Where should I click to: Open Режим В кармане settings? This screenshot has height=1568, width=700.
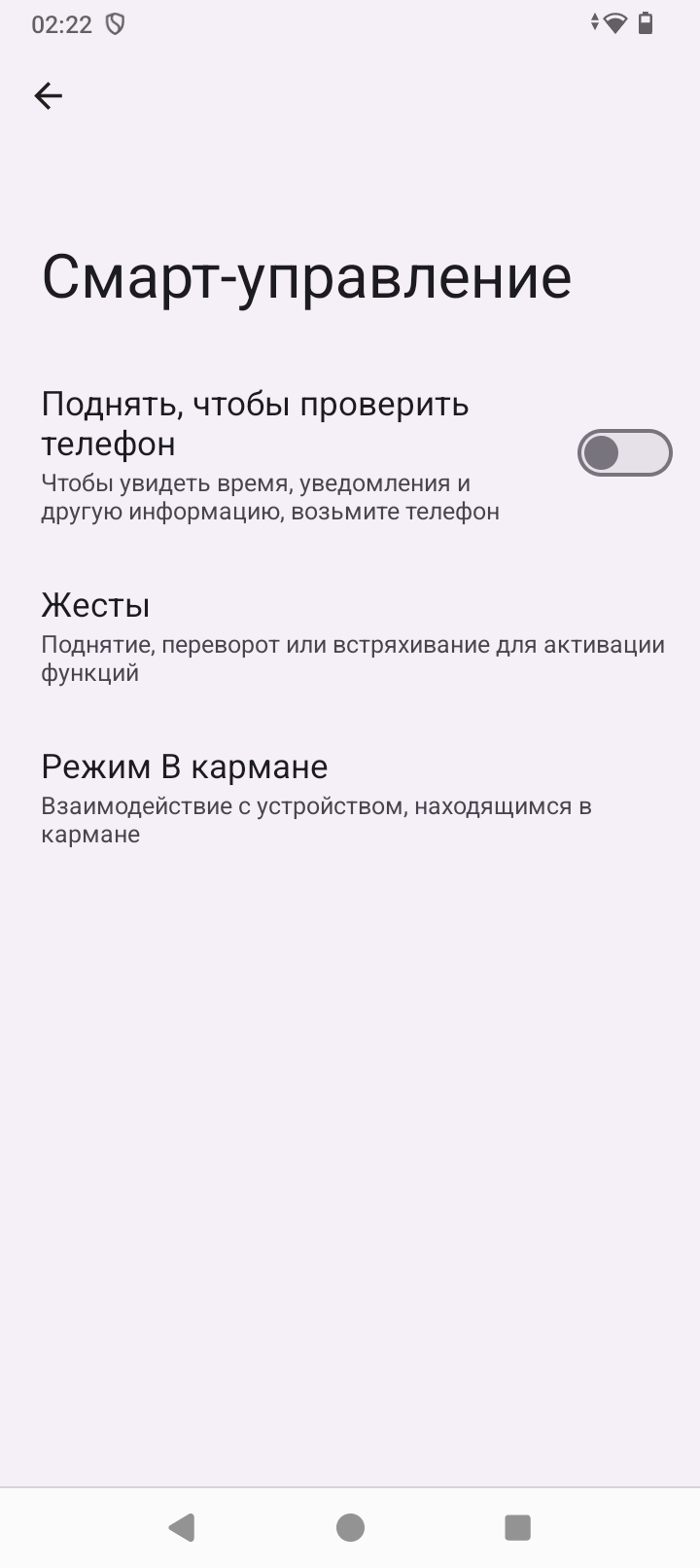350,798
